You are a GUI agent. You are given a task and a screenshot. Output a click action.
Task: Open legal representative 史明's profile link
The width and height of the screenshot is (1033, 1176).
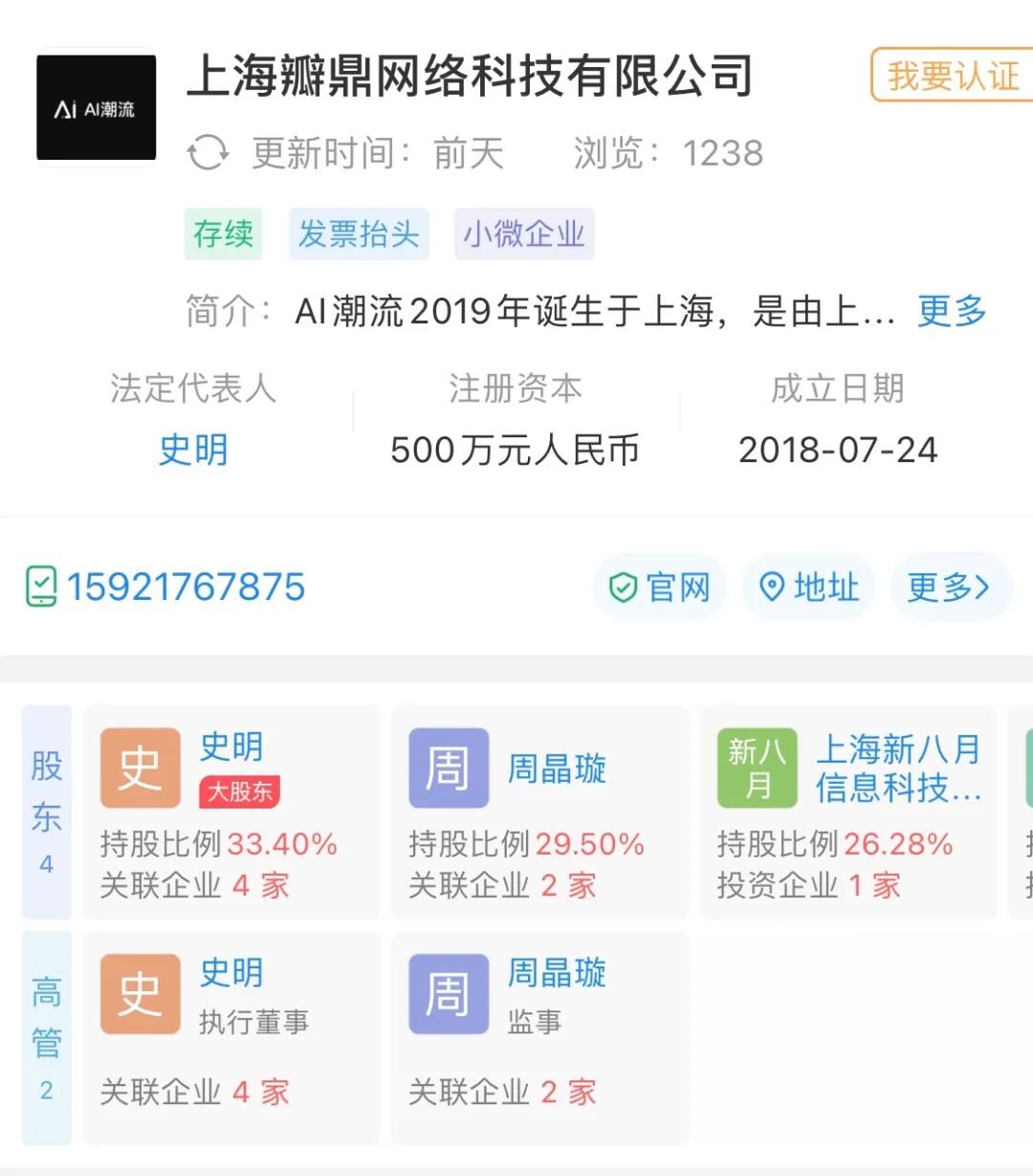pos(193,450)
